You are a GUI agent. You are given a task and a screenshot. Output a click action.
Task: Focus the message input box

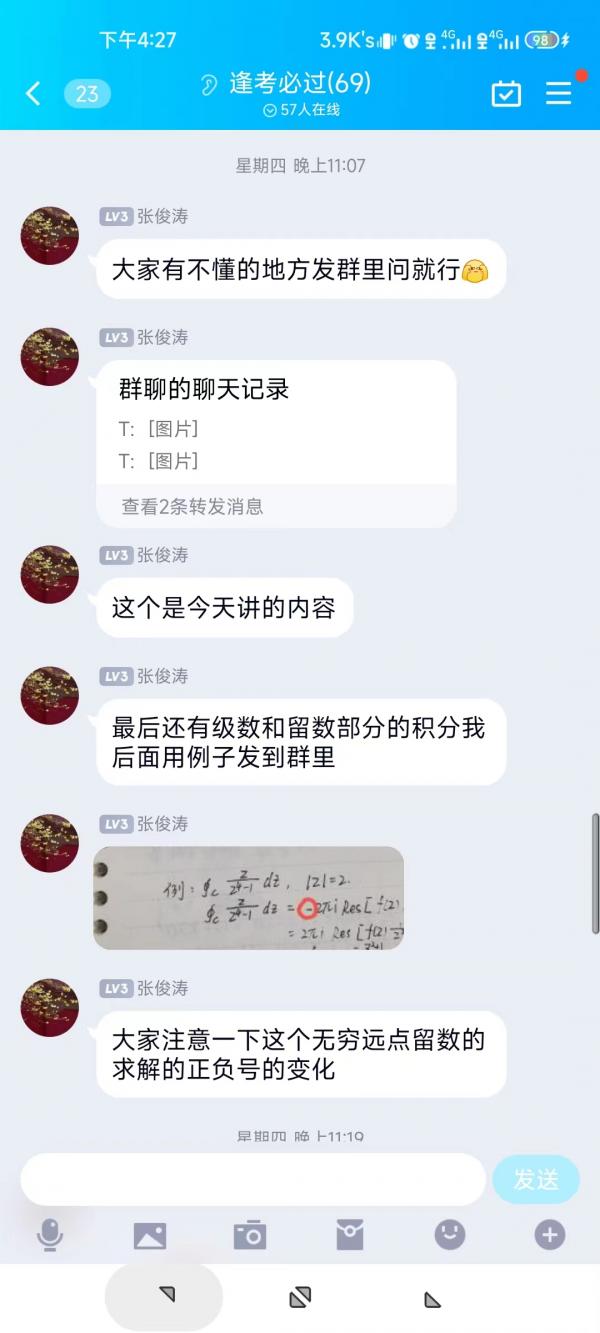252,1179
